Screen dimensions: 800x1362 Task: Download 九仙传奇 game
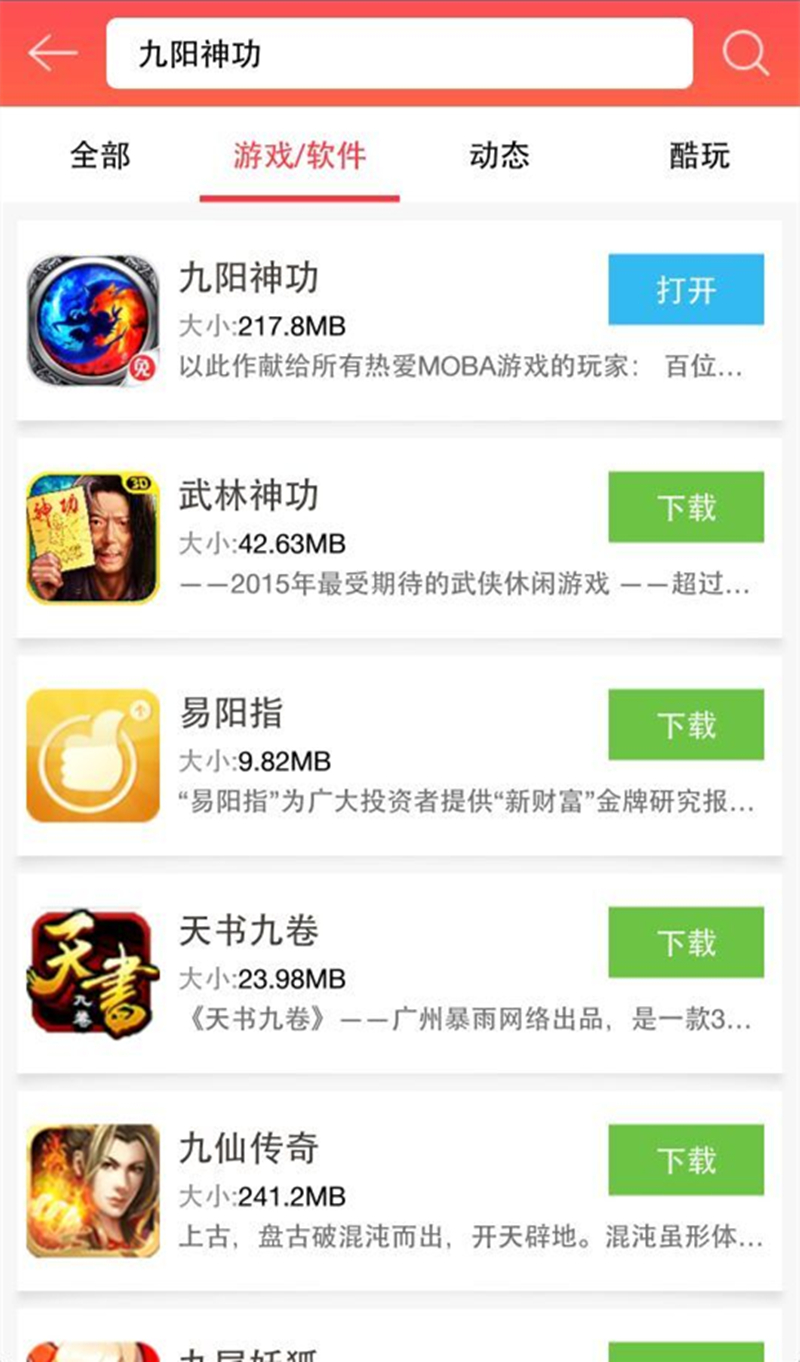686,1160
